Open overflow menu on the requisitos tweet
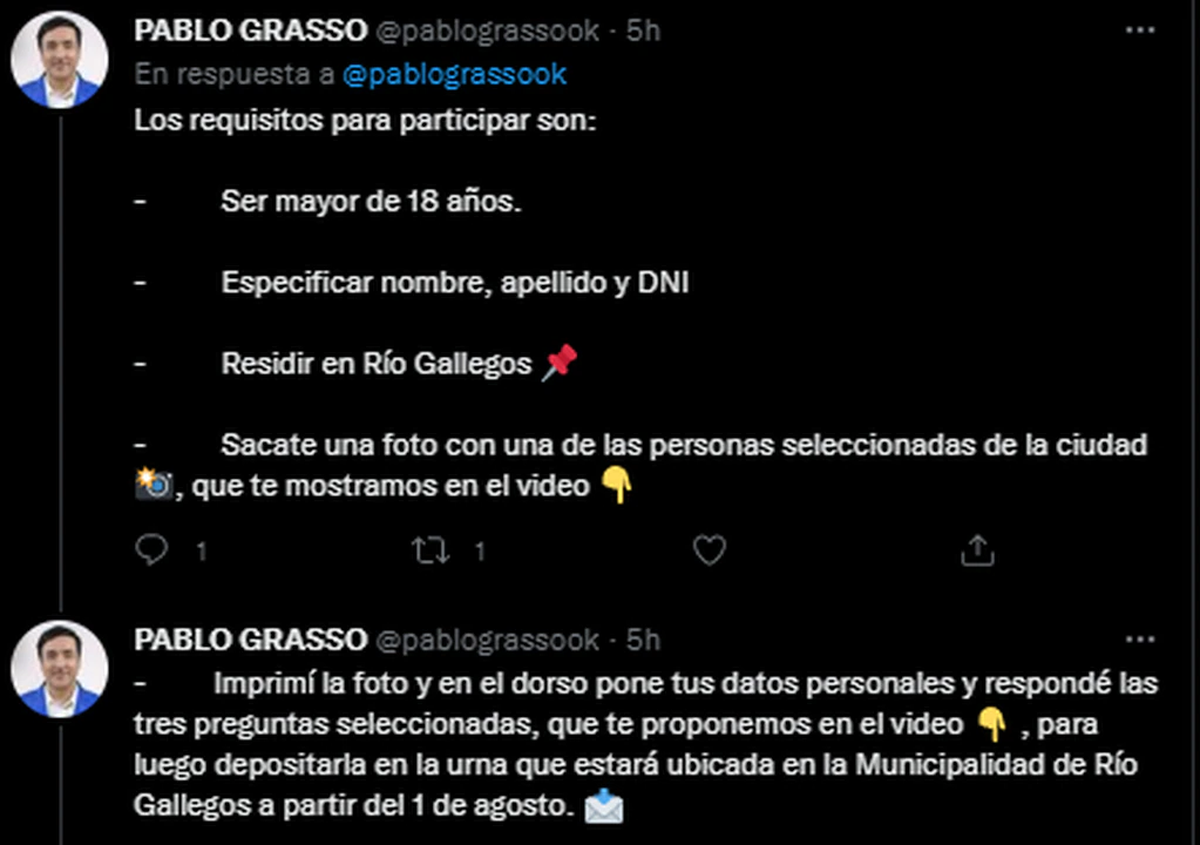The image size is (1200, 845). coord(1140,30)
